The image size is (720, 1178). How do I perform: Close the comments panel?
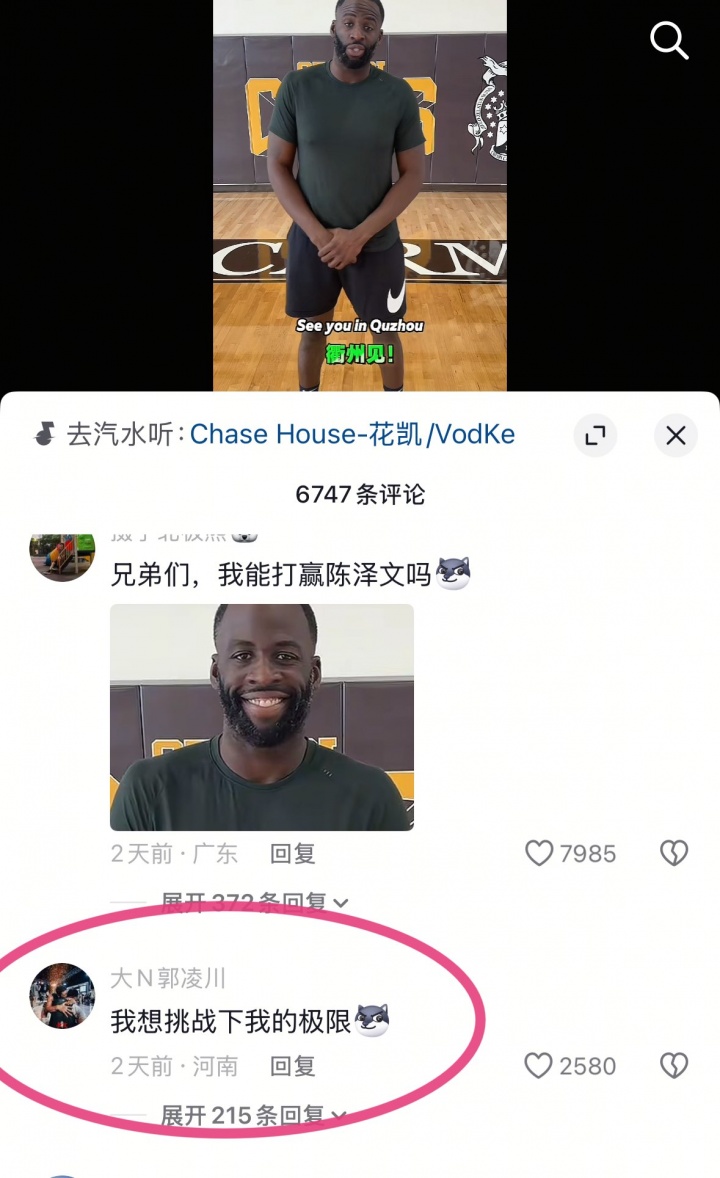(x=676, y=435)
